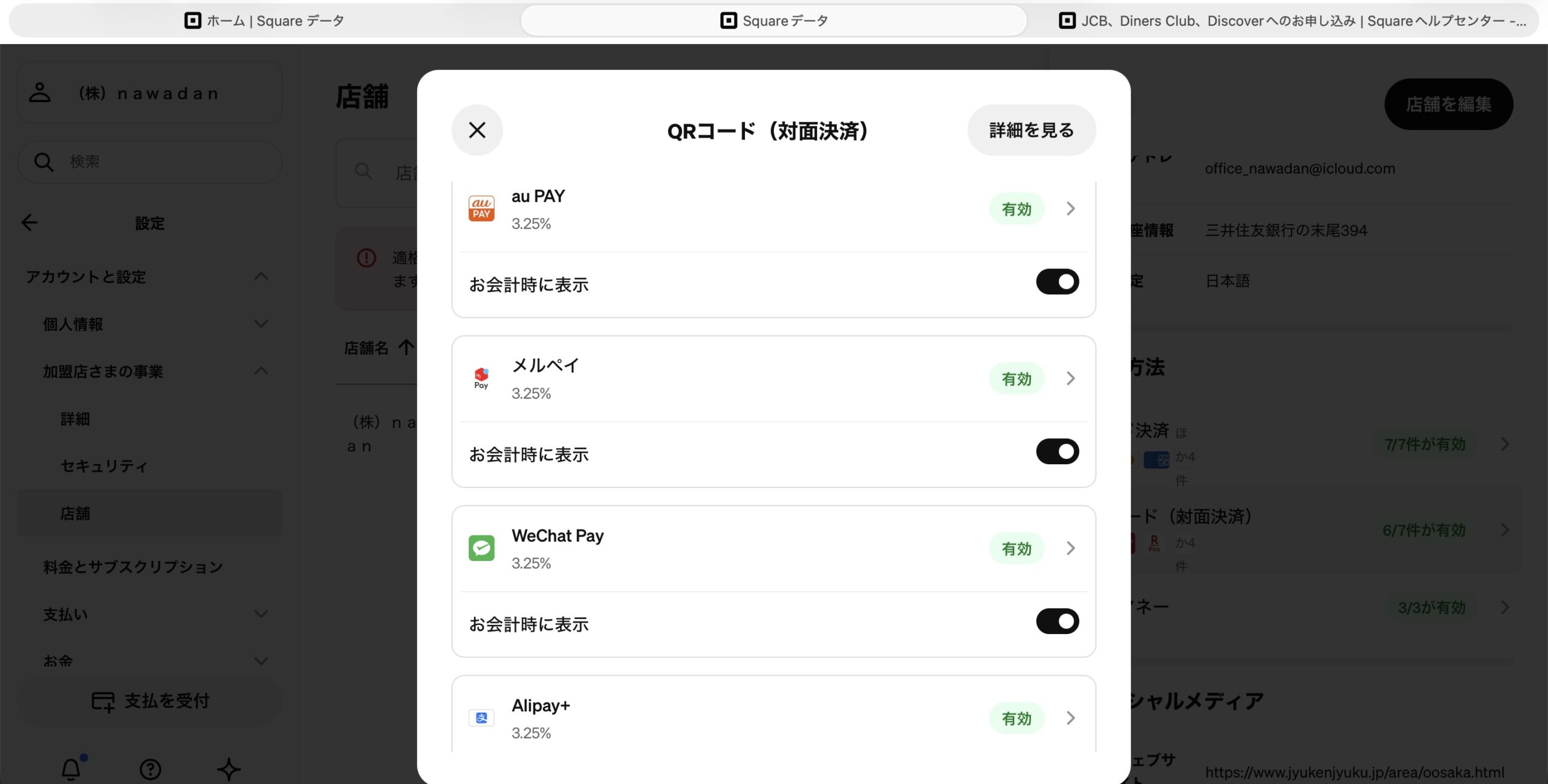Toggle メルペイ お会計時に表示 switch
Viewport: 1548px width, 784px height.
pos(1057,452)
